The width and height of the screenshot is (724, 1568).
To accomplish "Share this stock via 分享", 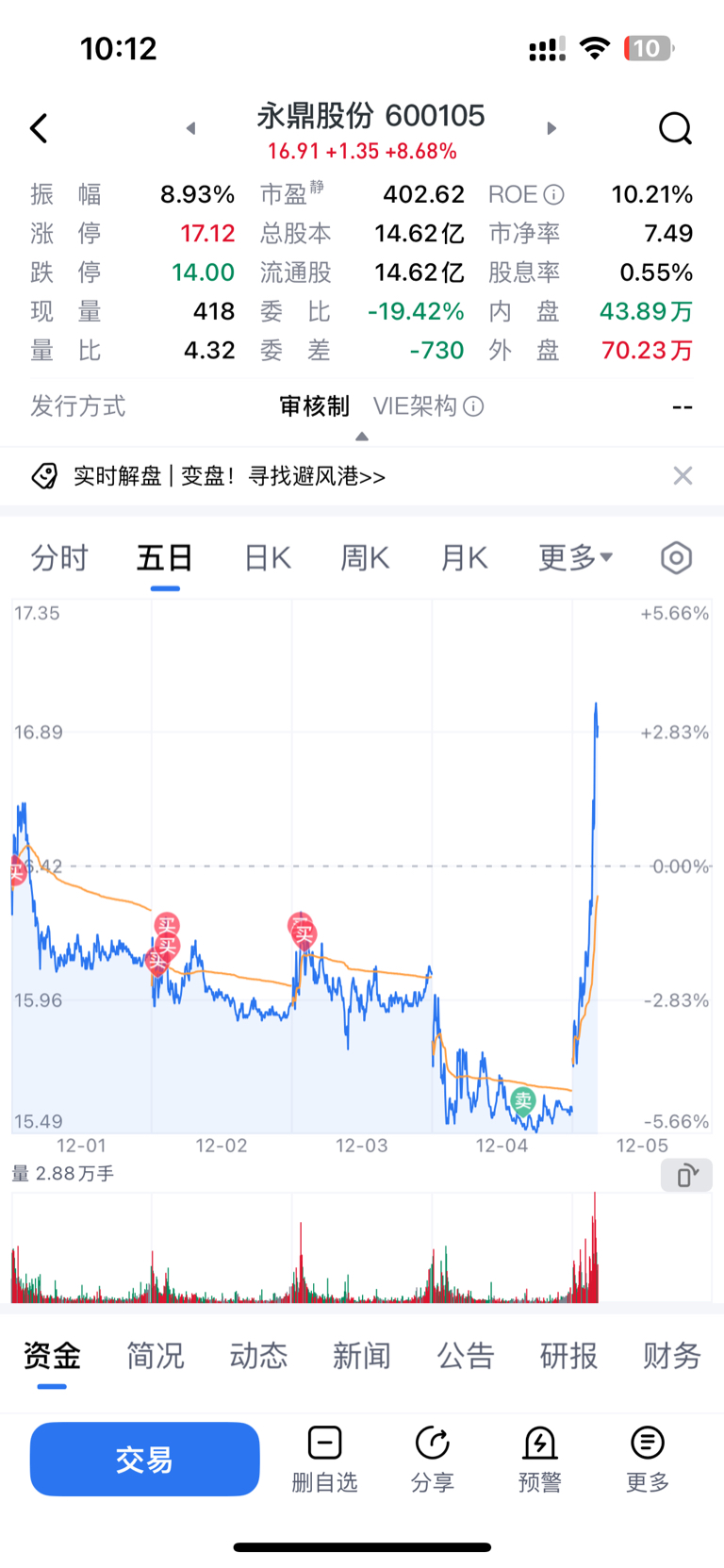I will pyautogui.click(x=433, y=1460).
